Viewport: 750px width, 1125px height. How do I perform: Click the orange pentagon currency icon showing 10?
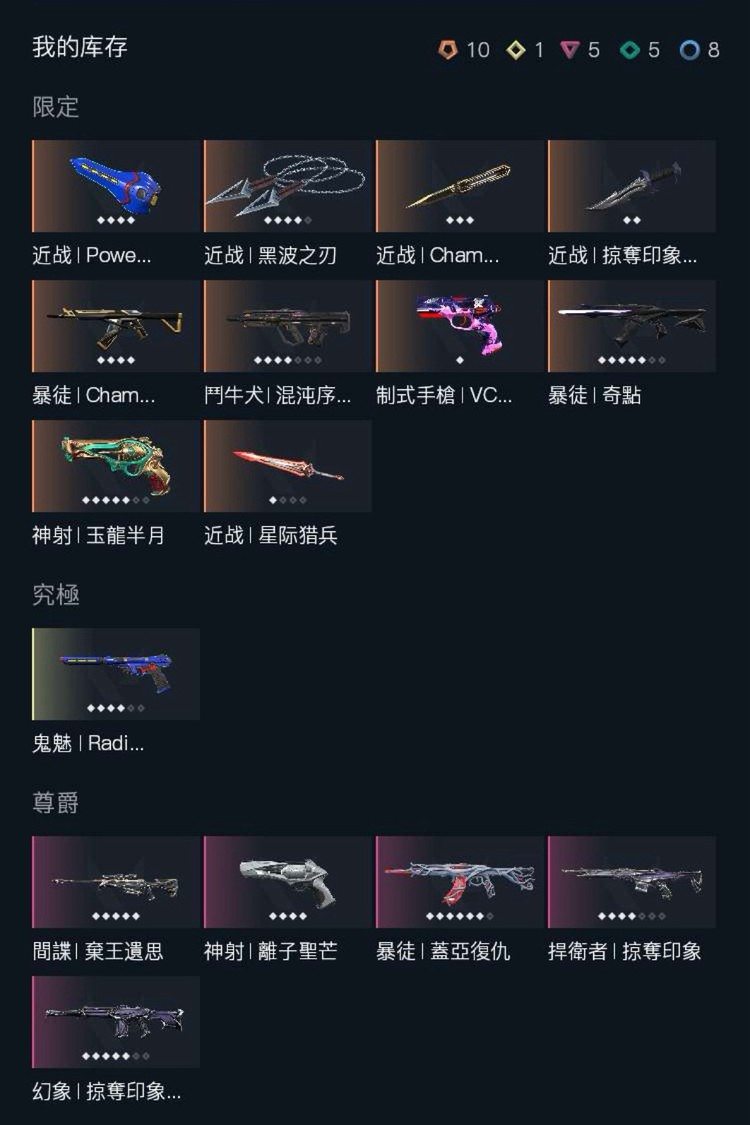(x=446, y=50)
